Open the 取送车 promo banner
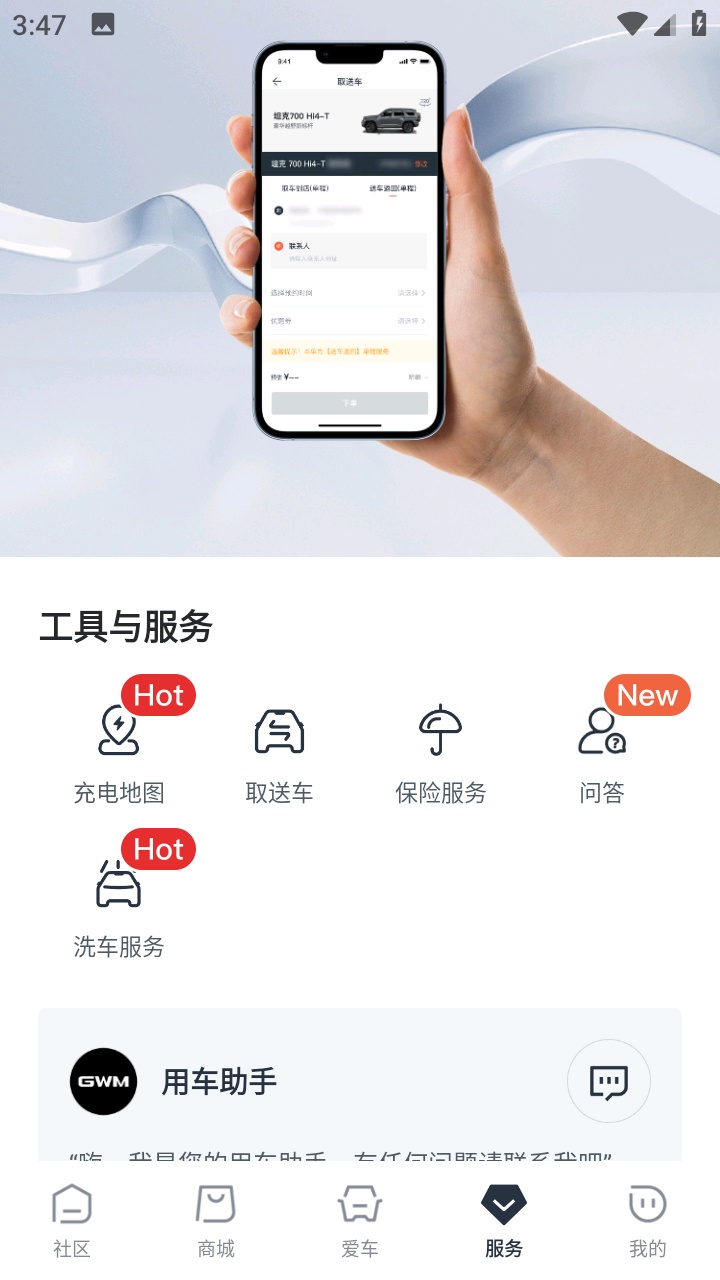 (360, 280)
